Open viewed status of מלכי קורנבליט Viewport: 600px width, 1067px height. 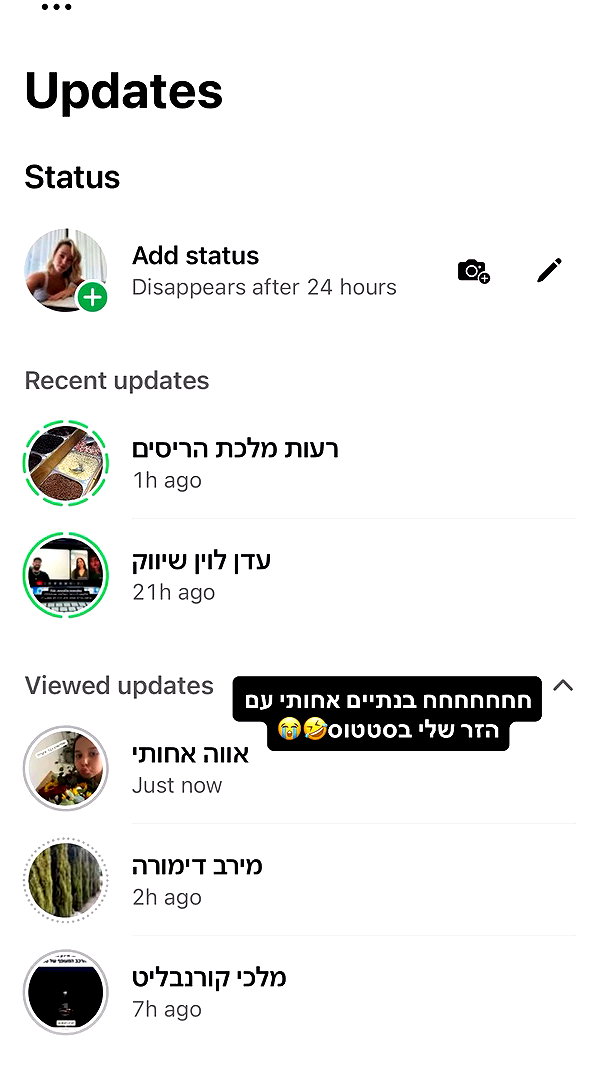(300, 992)
